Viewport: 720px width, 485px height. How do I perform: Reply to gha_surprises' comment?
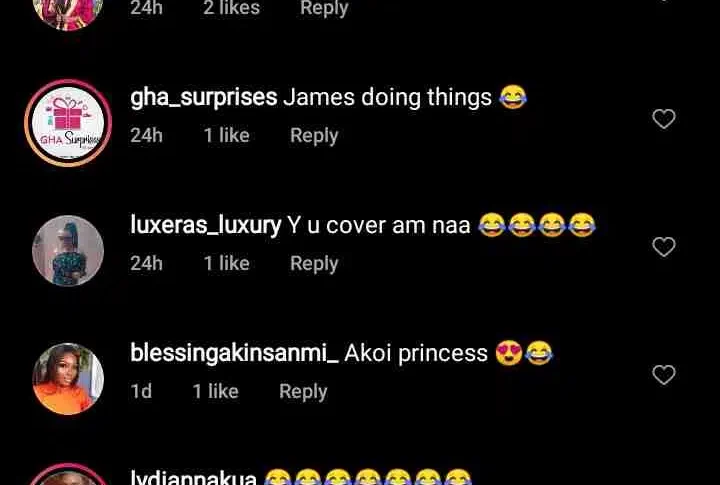[314, 135]
